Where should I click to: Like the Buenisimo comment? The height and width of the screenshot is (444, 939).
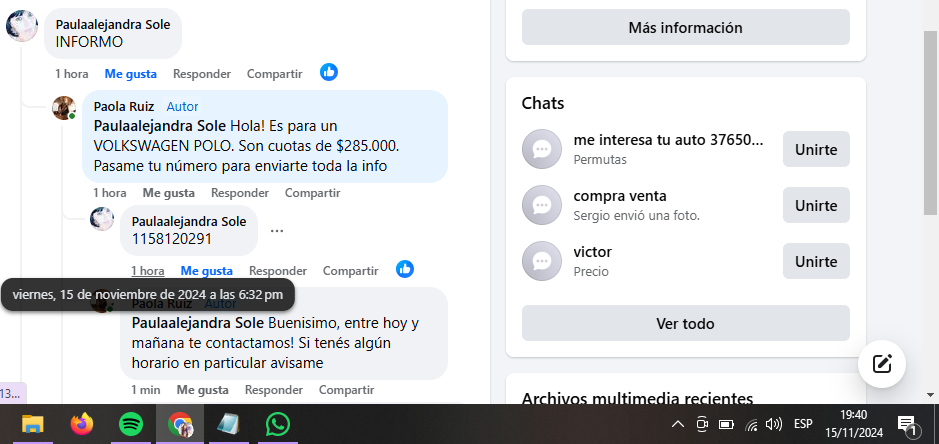click(x=203, y=390)
